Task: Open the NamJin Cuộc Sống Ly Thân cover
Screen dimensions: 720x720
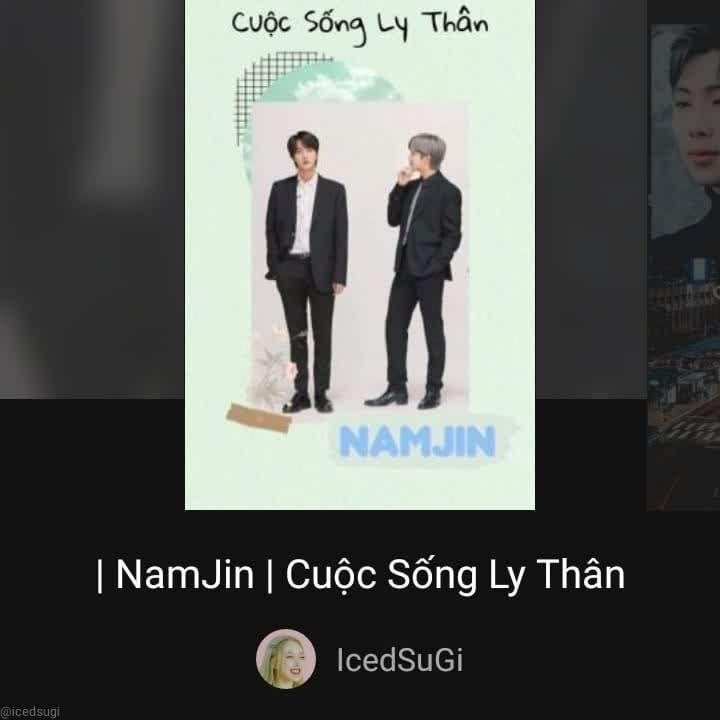Action: (x=360, y=255)
